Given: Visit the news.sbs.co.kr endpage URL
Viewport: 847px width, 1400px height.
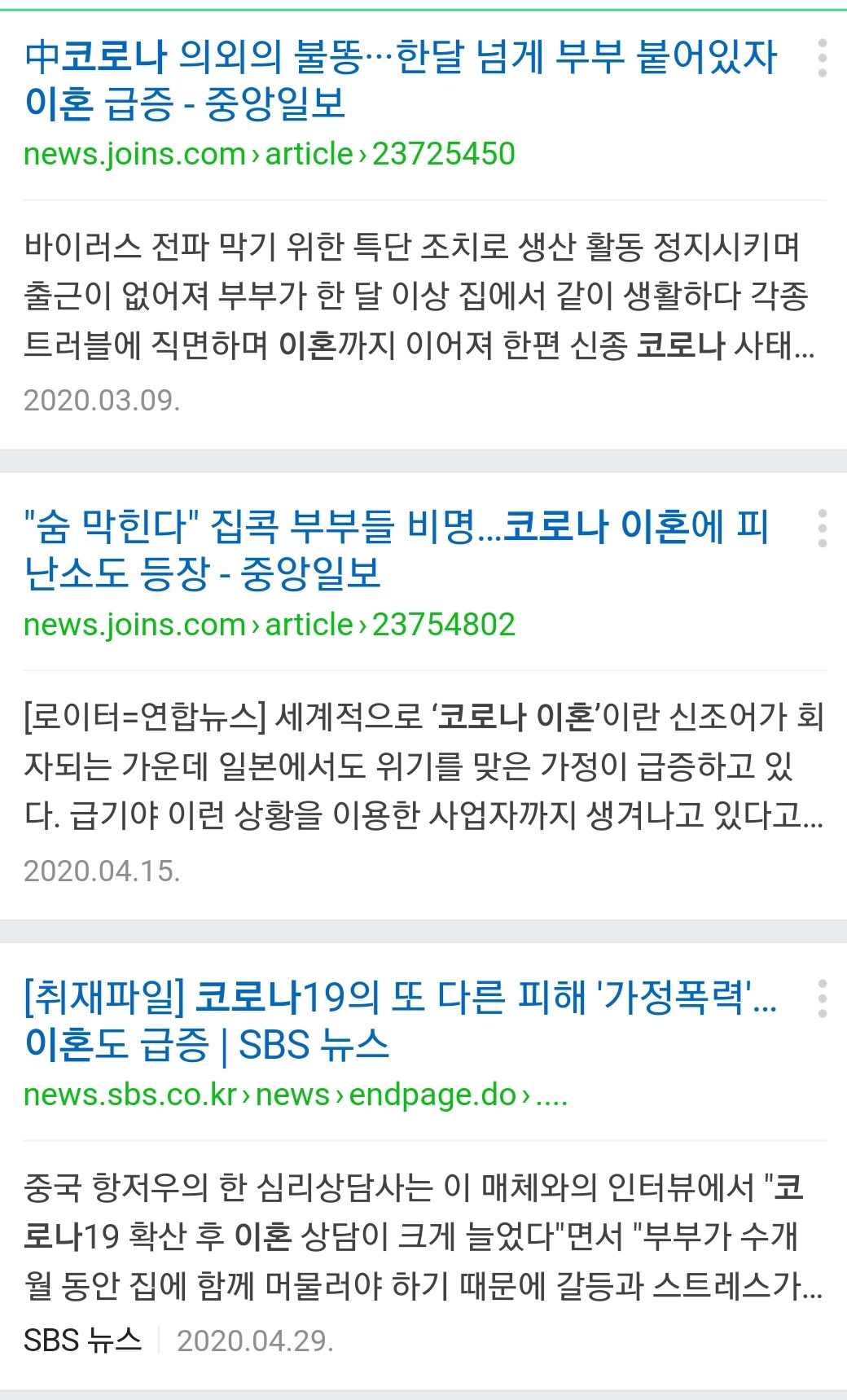Looking at the screenshot, I should click(x=244, y=1097).
